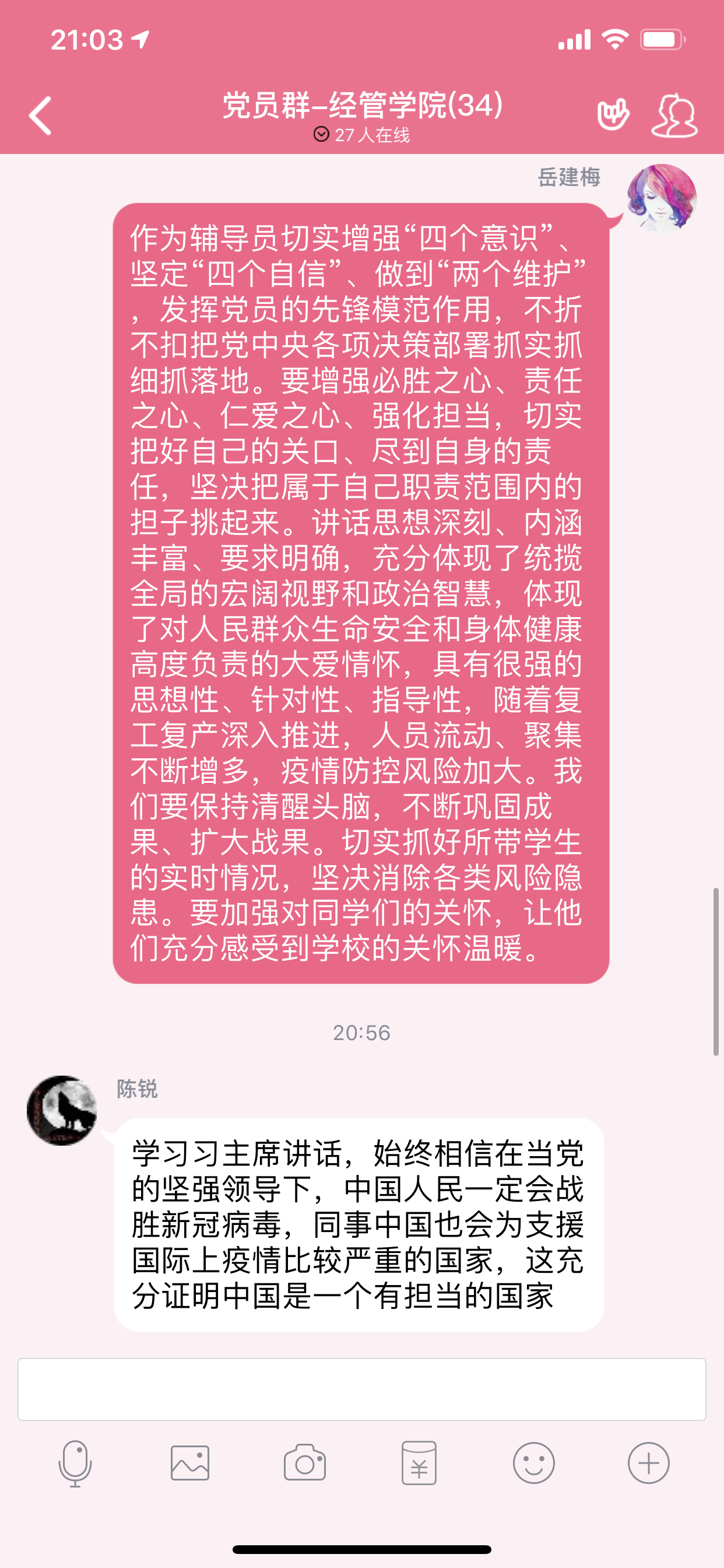Screen dimensions: 724x1568
Task: Open the camera to take a photo
Action: pos(305,1464)
